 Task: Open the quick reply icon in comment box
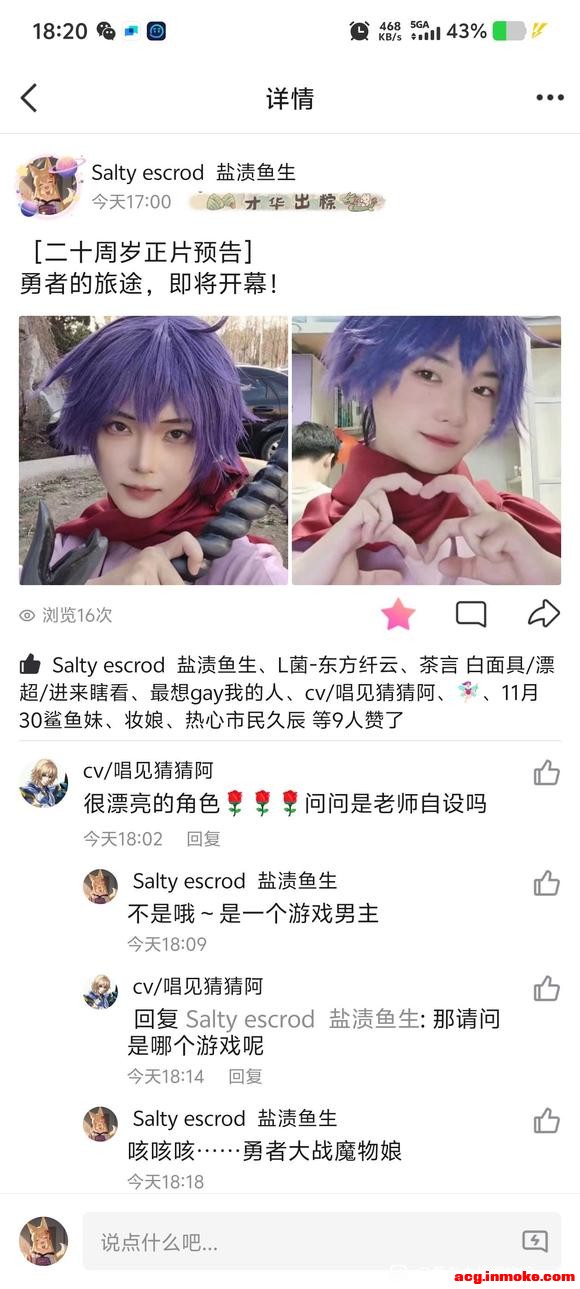tap(535, 1241)
